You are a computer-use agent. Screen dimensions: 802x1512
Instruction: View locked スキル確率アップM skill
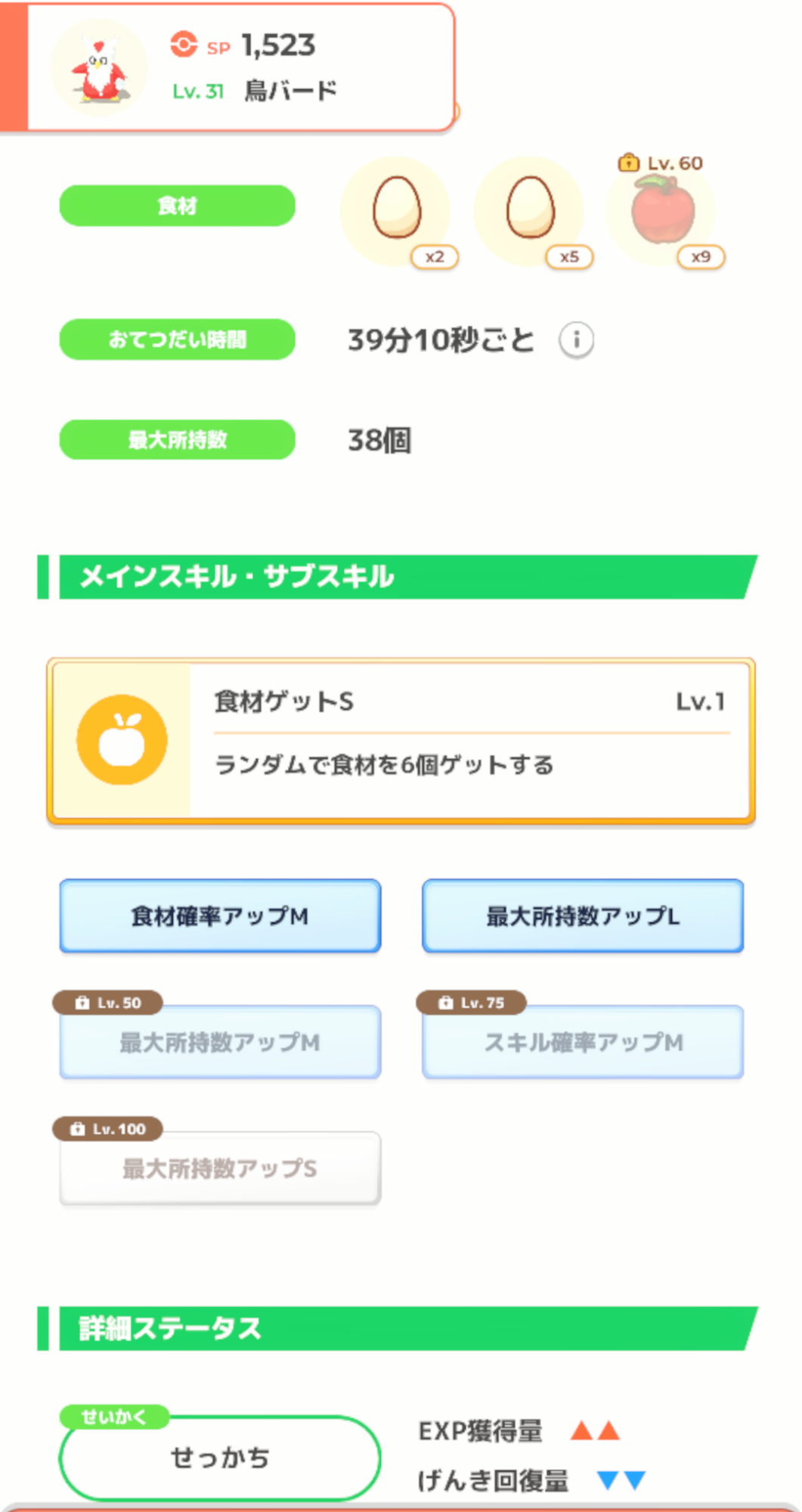(x=583, y=1042)
